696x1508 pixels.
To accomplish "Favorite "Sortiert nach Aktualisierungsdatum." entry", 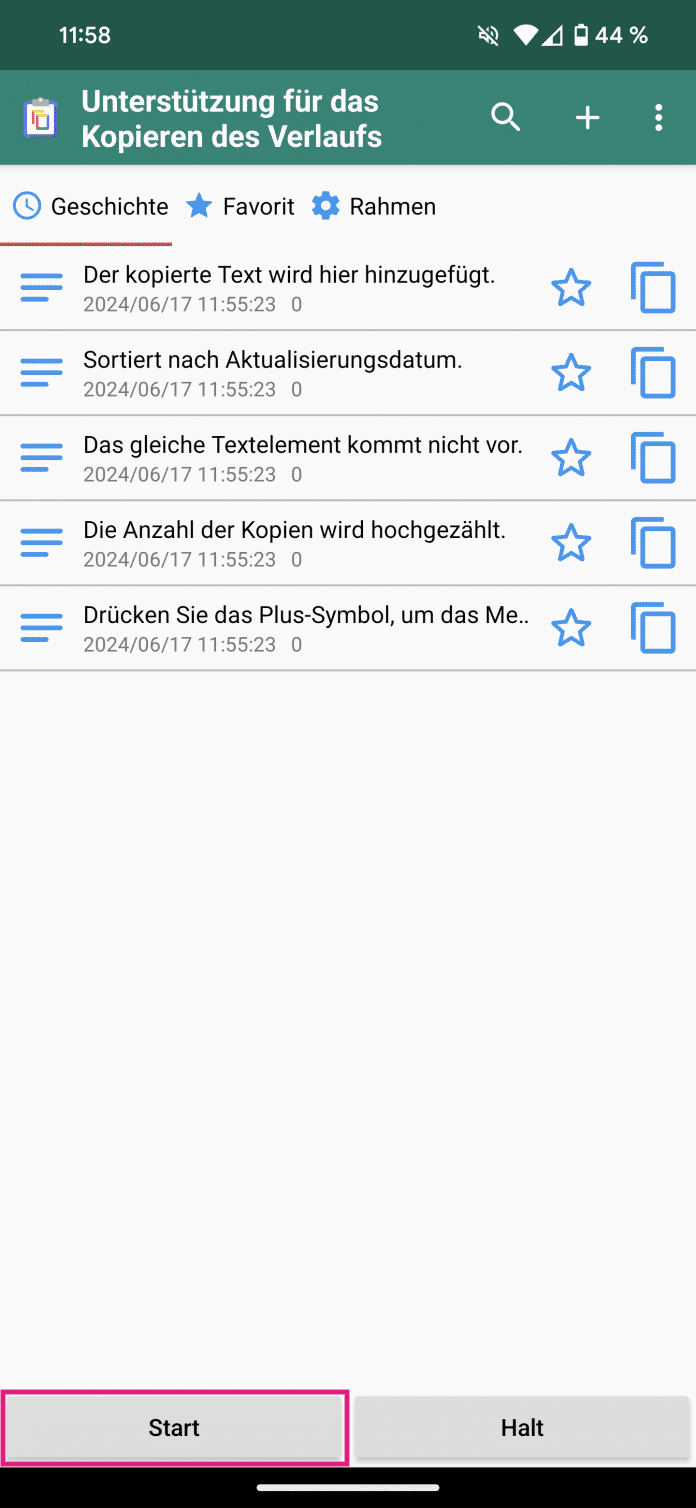I will click(571, 373).
